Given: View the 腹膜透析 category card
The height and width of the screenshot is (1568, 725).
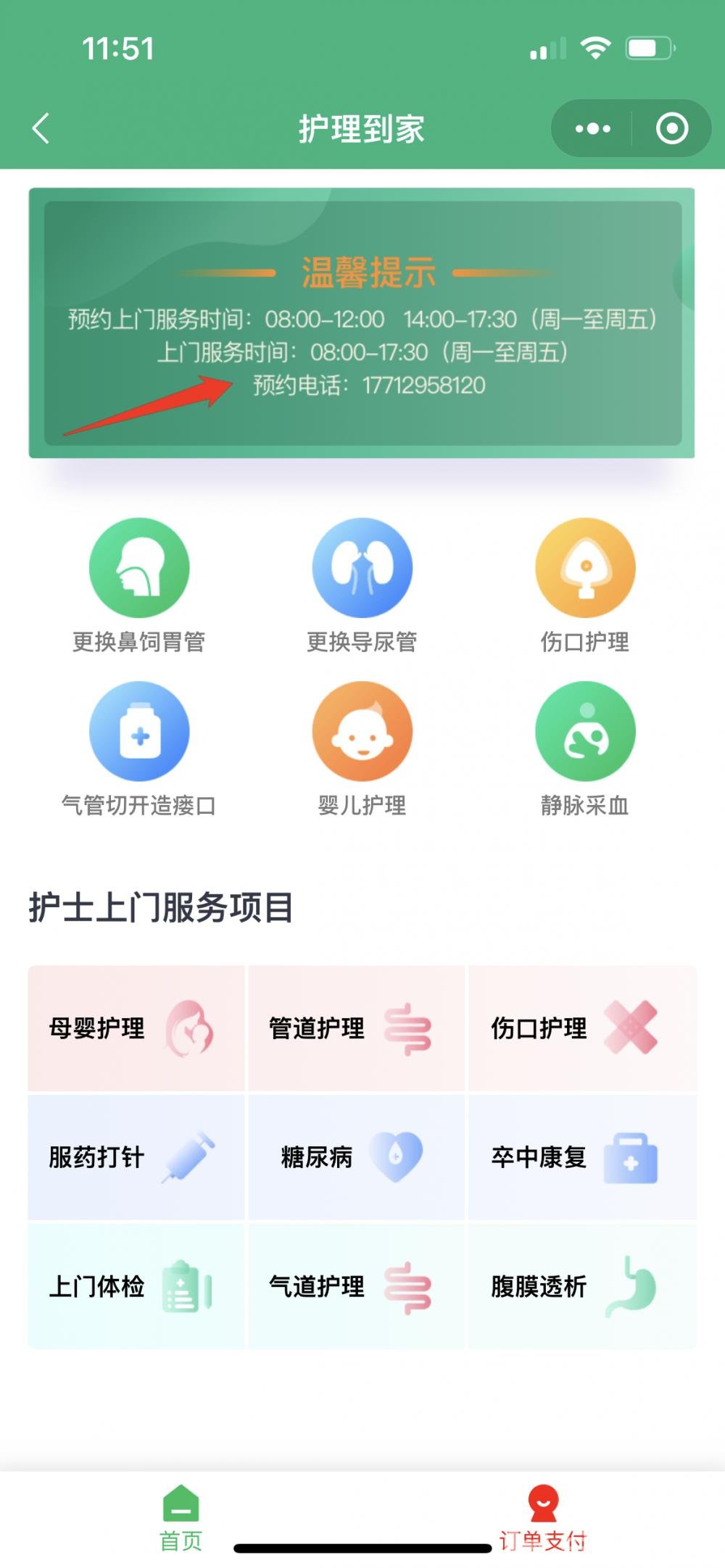Looking at the screenshot, I should [581, 1286].
